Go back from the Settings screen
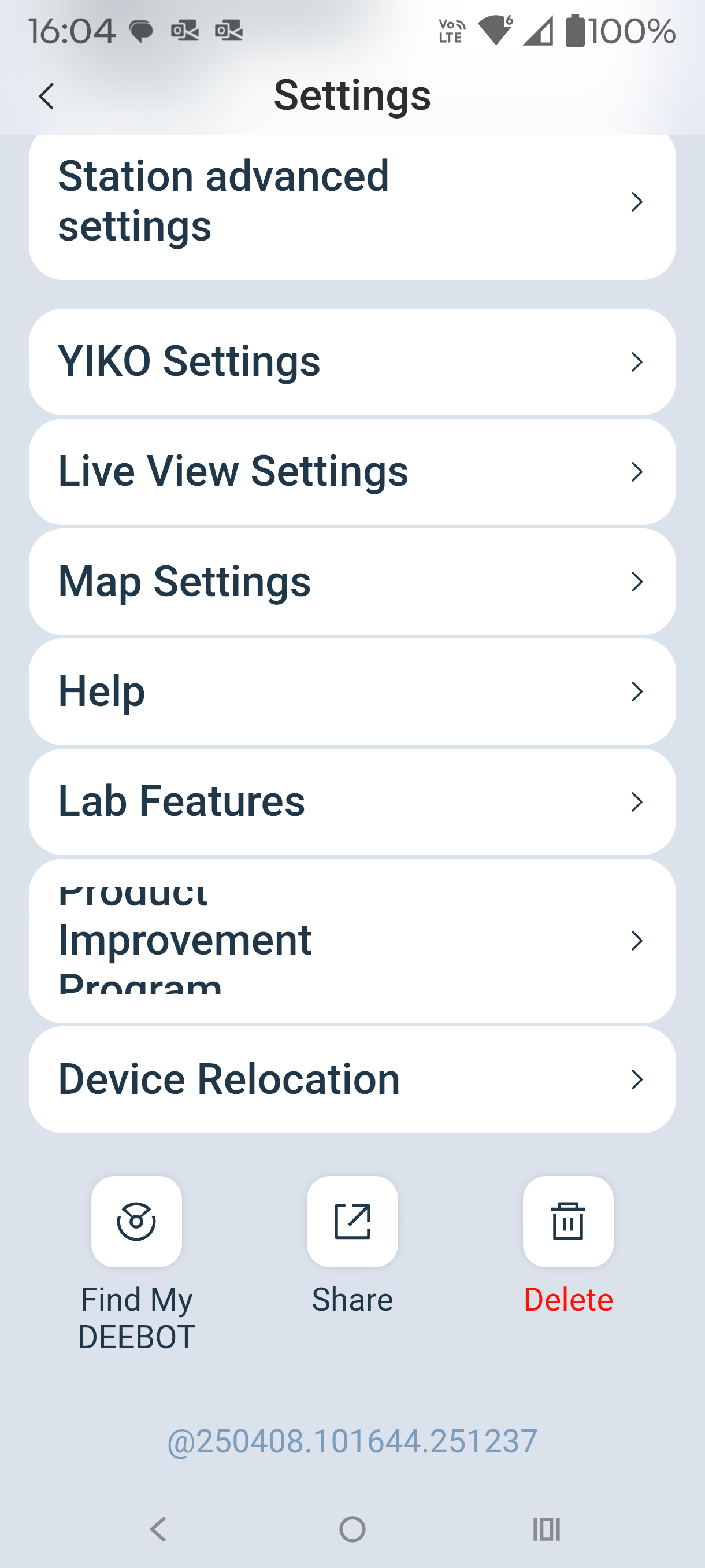705x1568 pixels. [x=46, y=96]
